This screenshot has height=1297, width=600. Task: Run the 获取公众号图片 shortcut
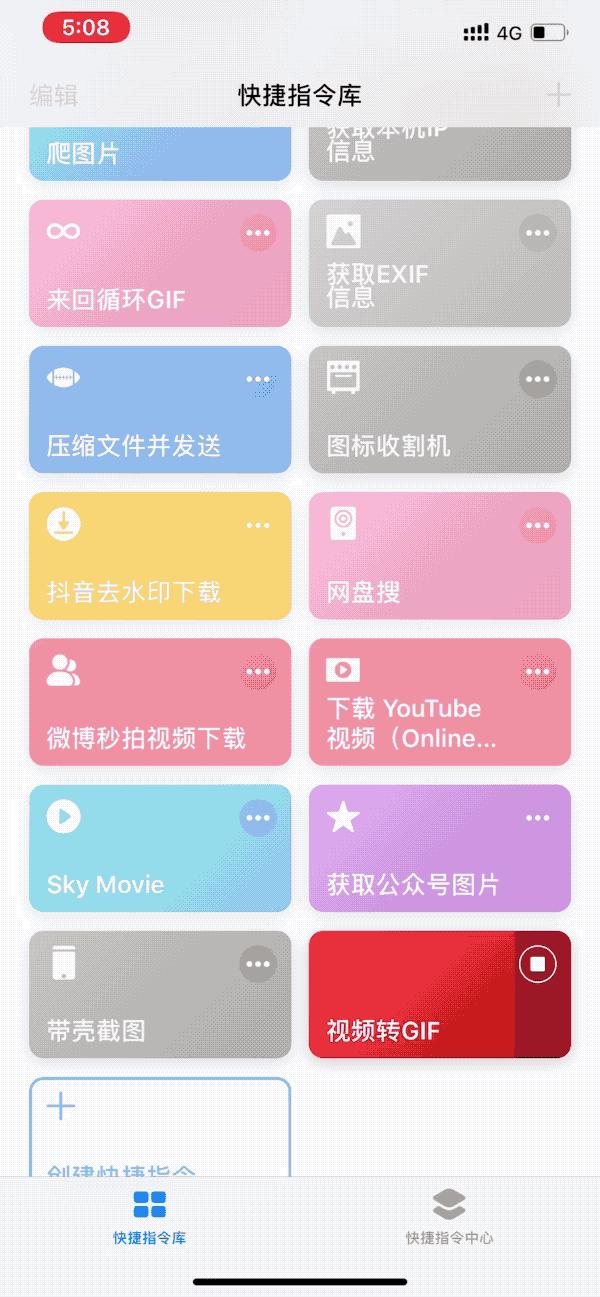click(440, 848)
